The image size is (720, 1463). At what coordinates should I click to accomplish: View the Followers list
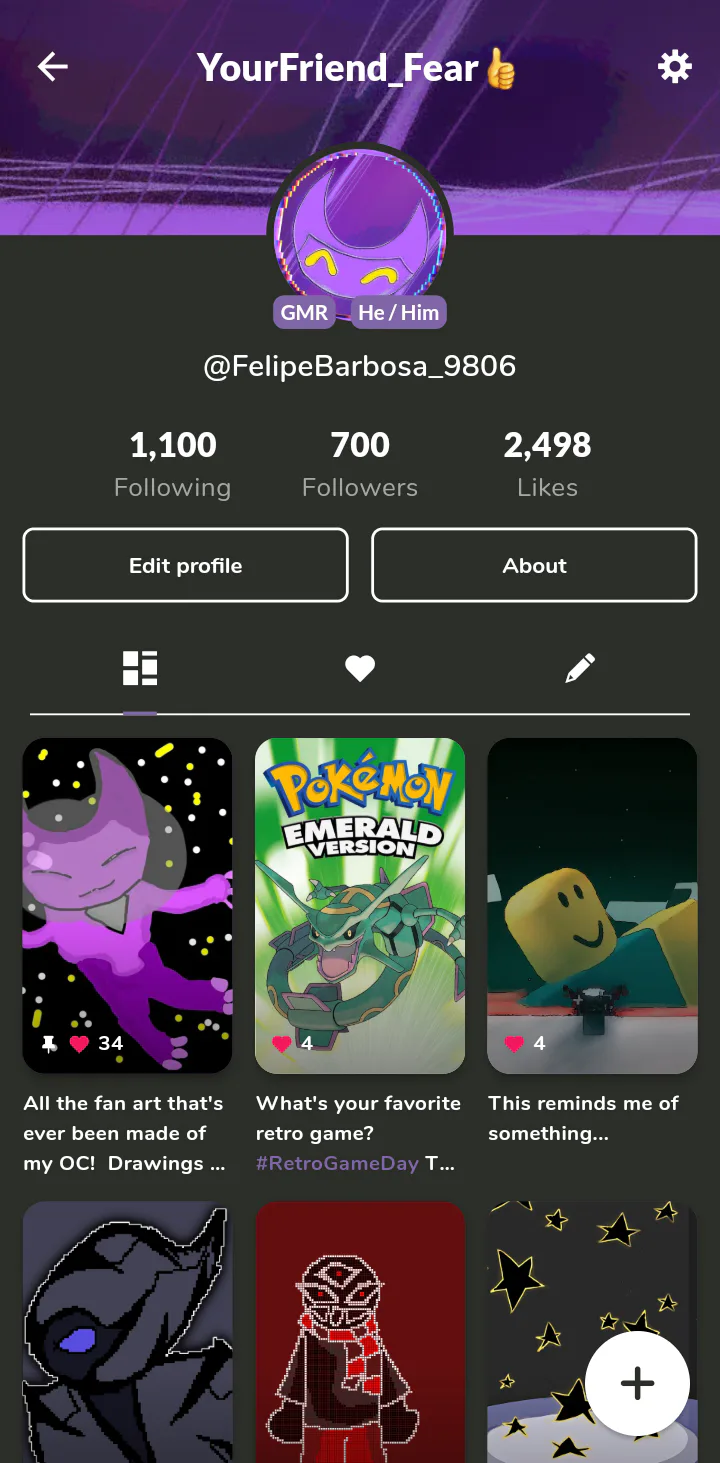[360, 464]
